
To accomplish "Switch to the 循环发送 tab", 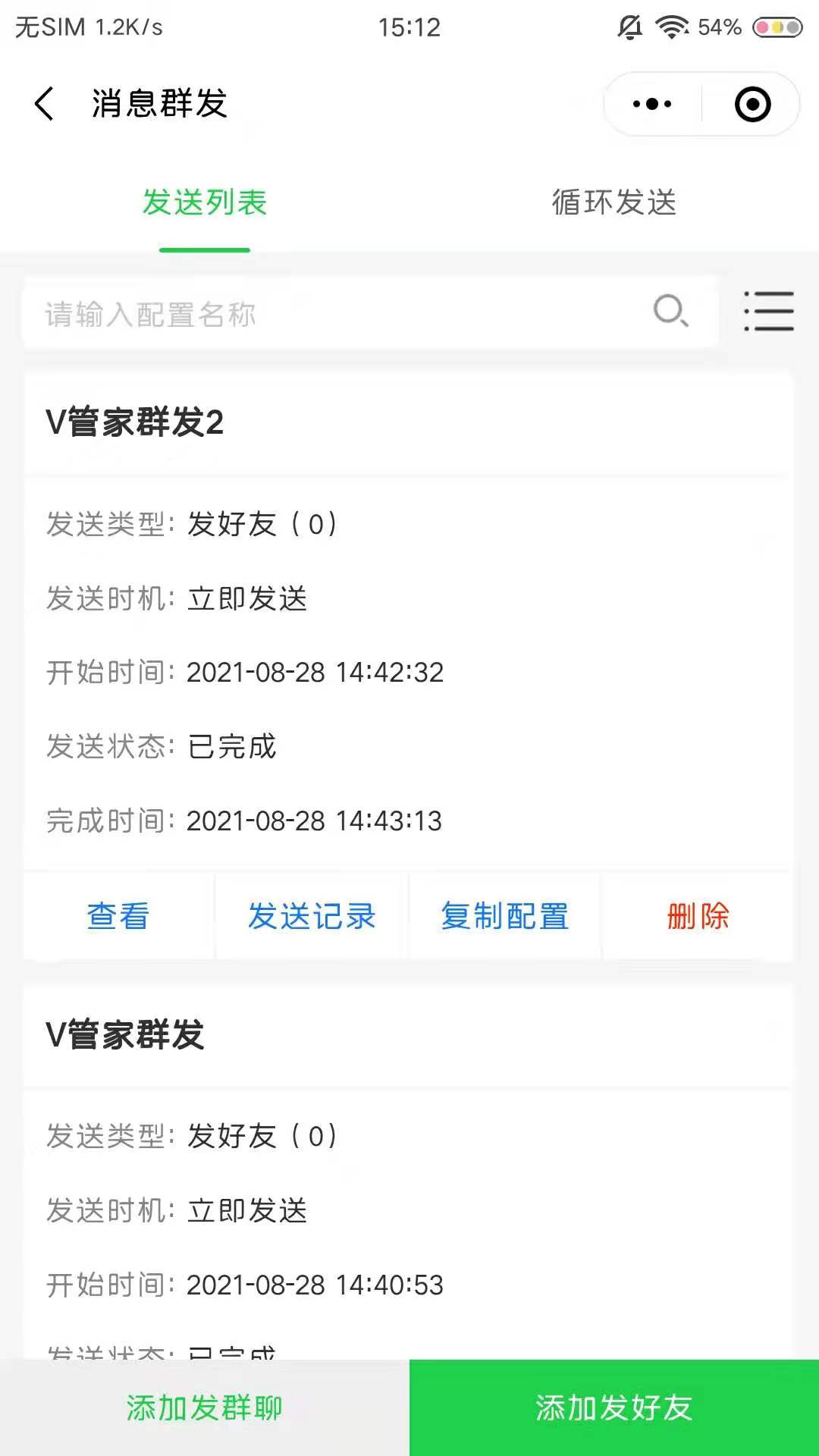I will (614, 203).
